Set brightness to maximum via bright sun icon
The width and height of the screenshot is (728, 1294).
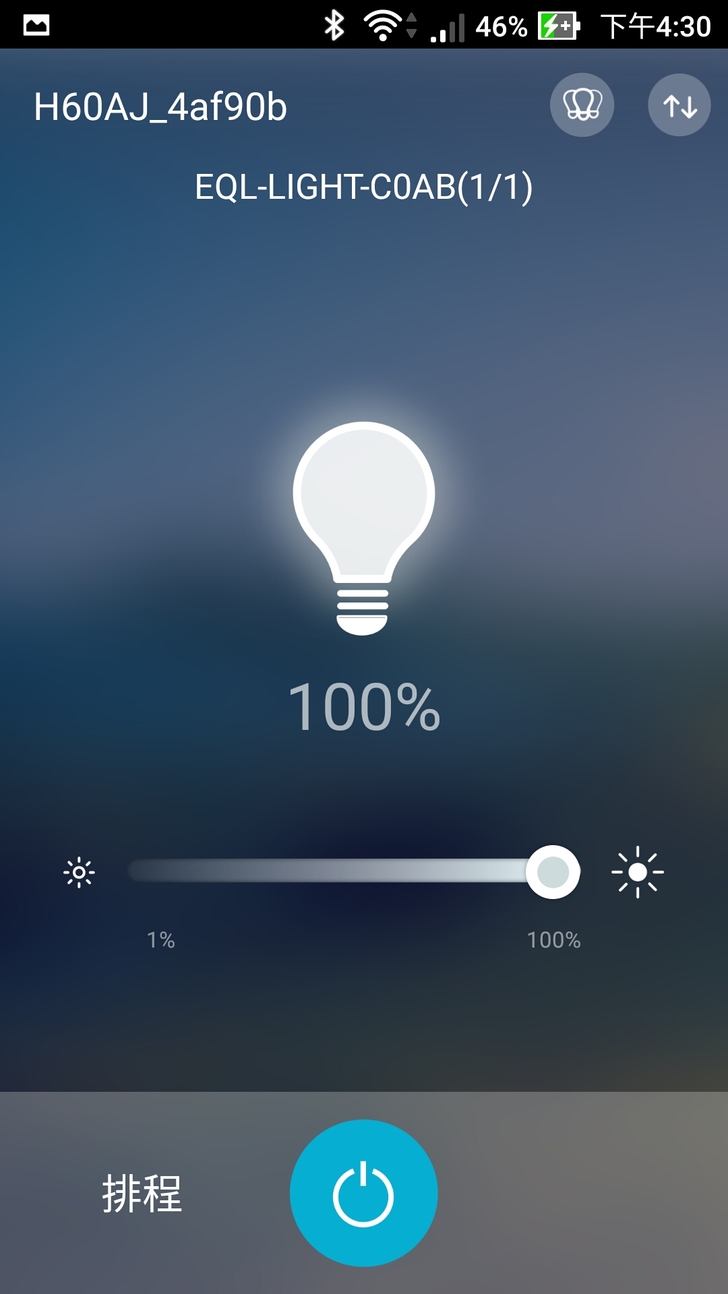(x=638, y=872)
